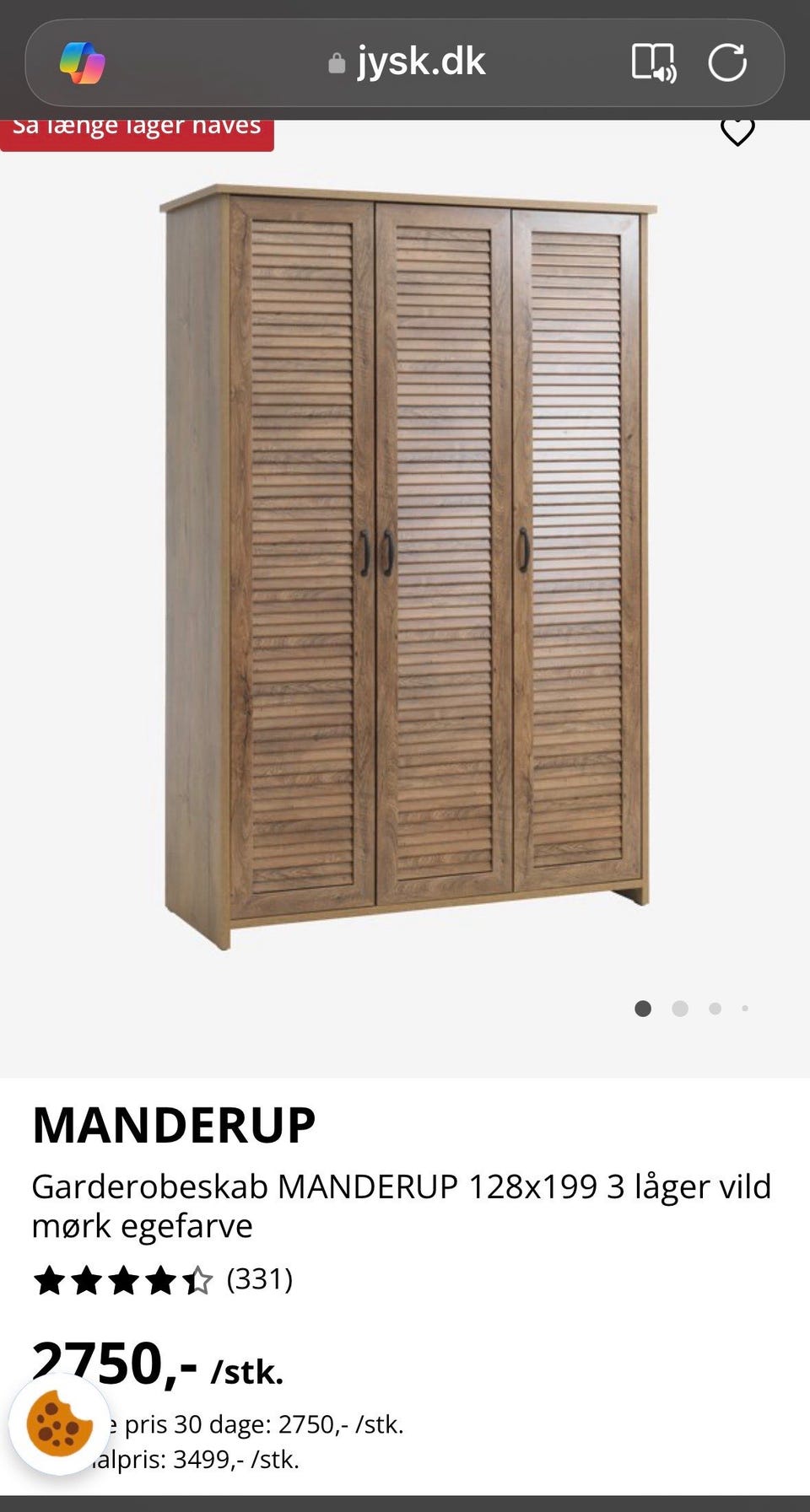Tap the jysk.dk address field
Viewport: 810px width, 1512px height.
tap(407, 62)
